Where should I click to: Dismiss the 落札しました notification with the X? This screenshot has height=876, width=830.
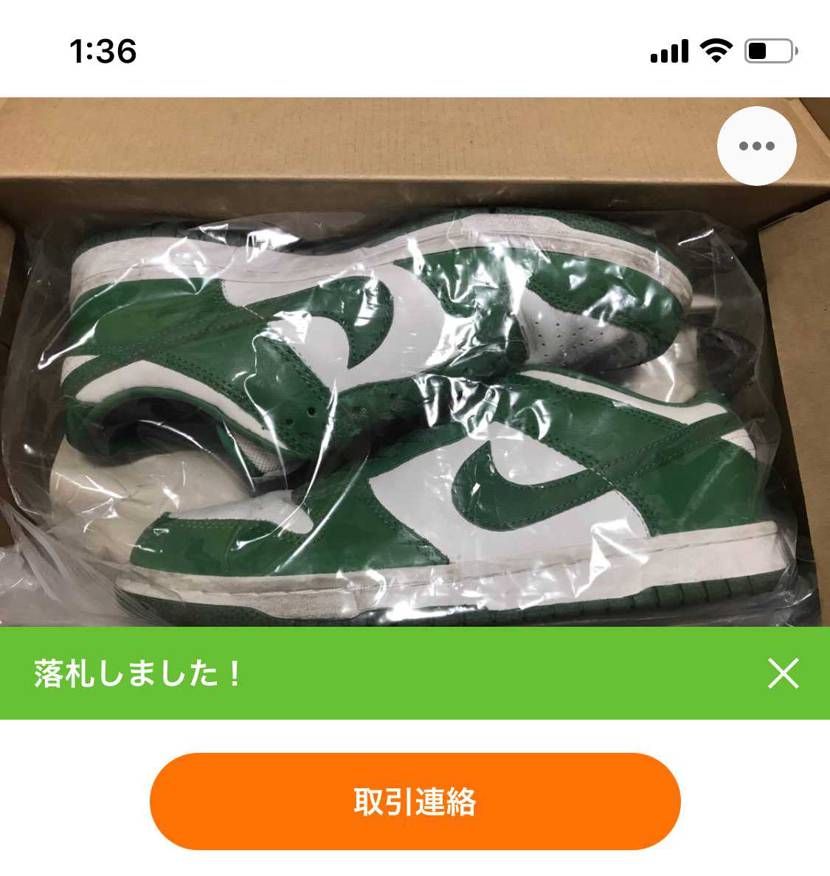point(784,673)
